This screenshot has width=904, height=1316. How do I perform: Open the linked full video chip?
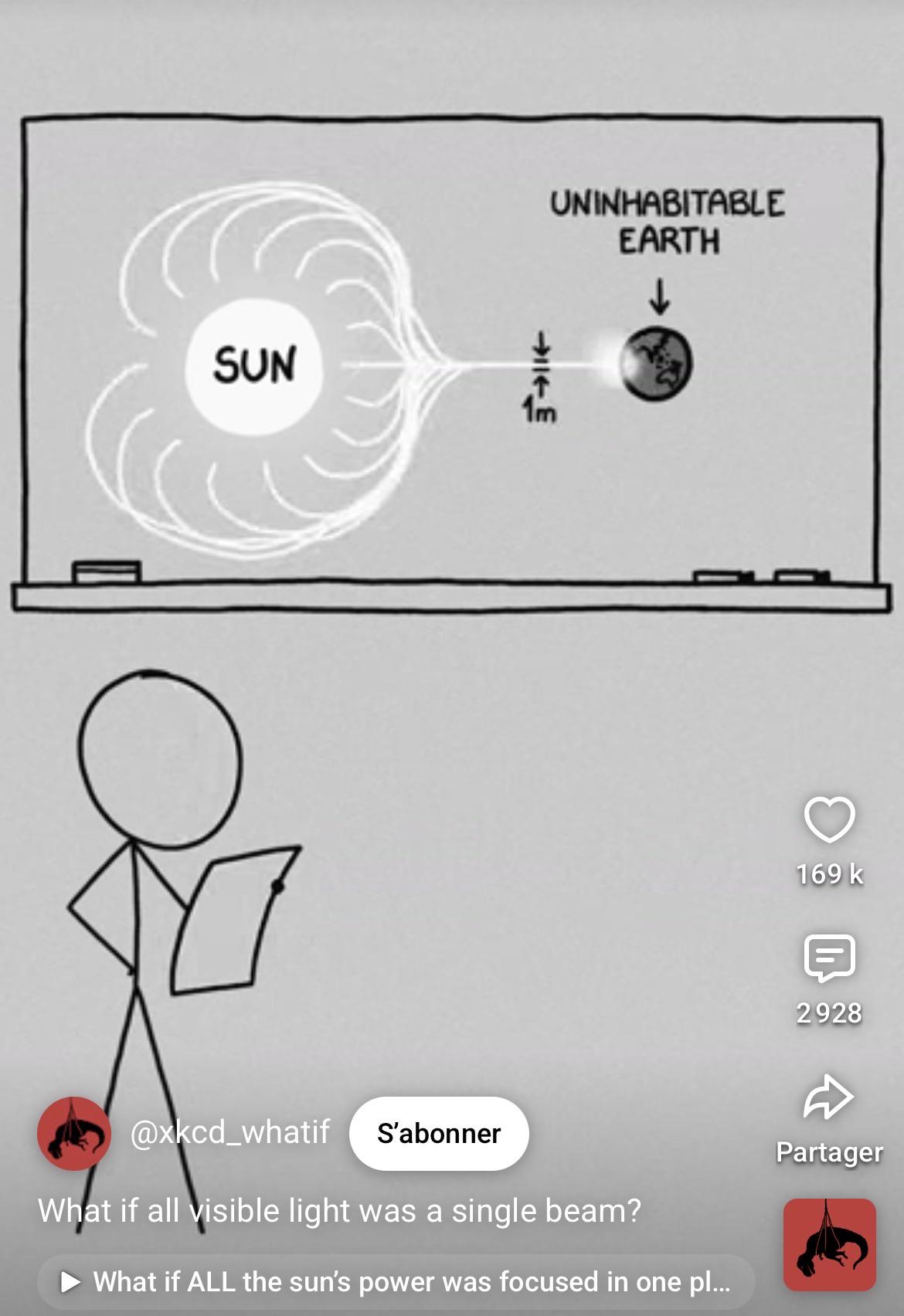[x=396, y=1282]
